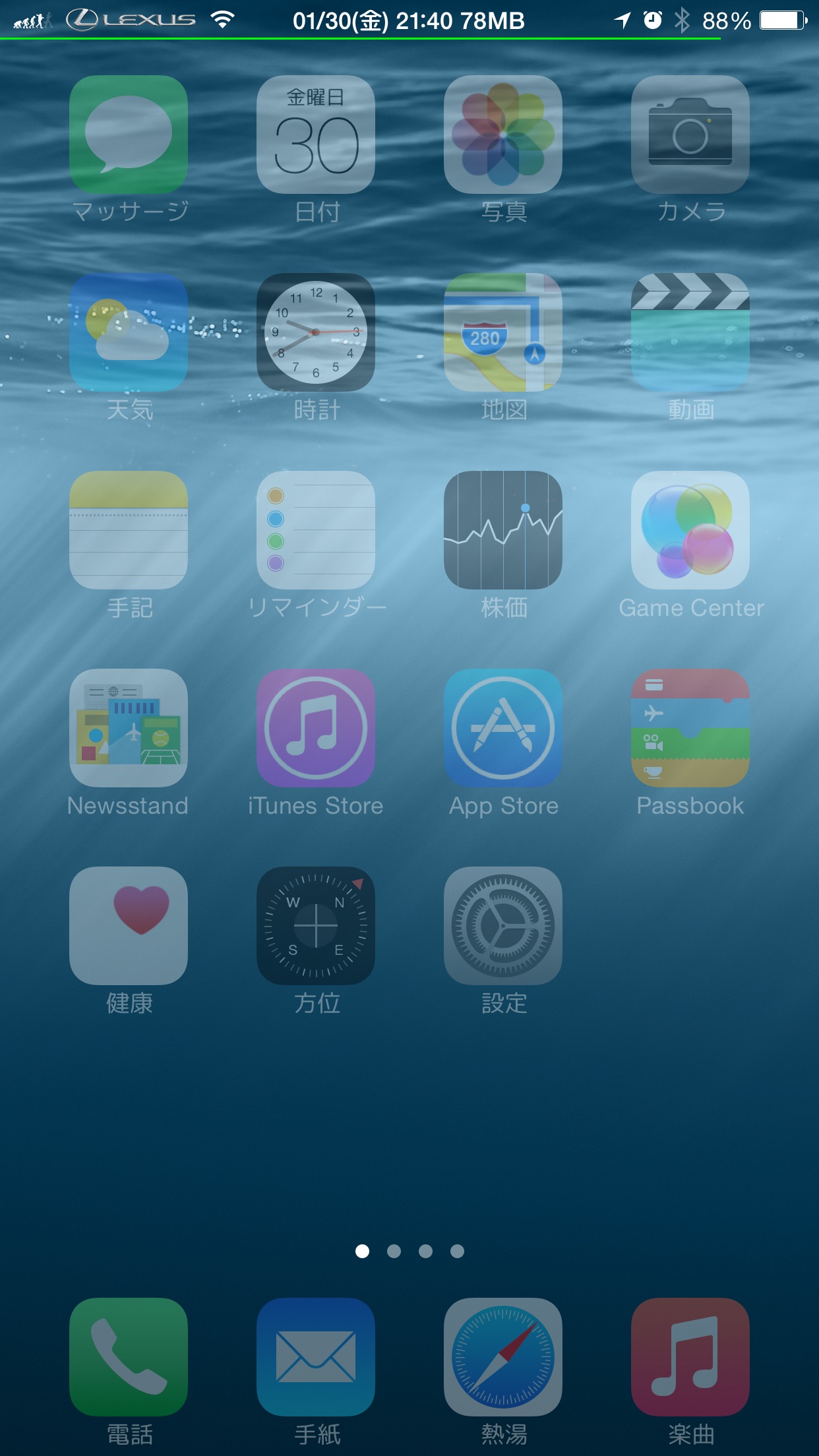Open the カメラ camera app

click(690, 135)
